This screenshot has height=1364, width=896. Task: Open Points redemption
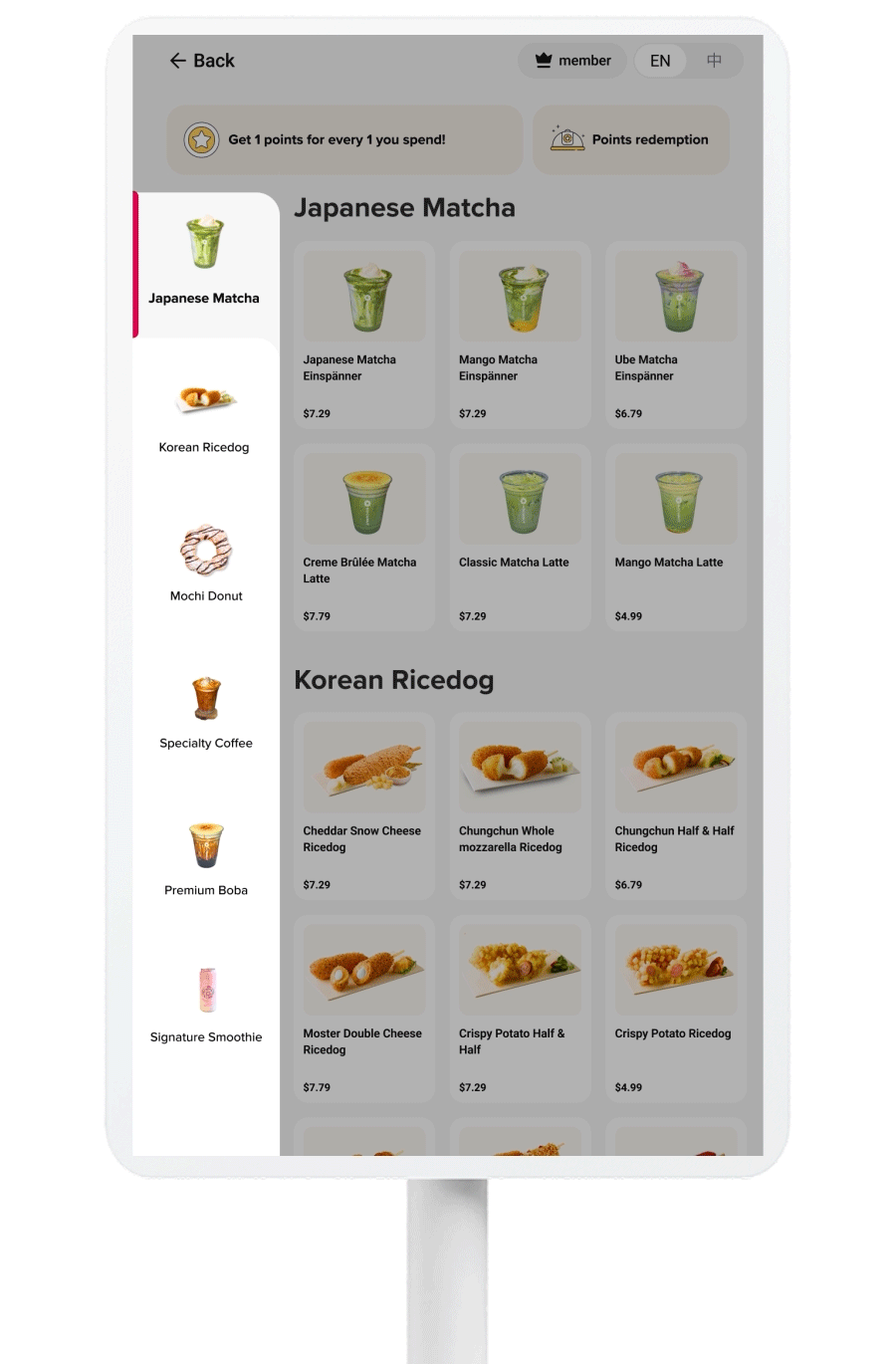[x=631, y=139]
